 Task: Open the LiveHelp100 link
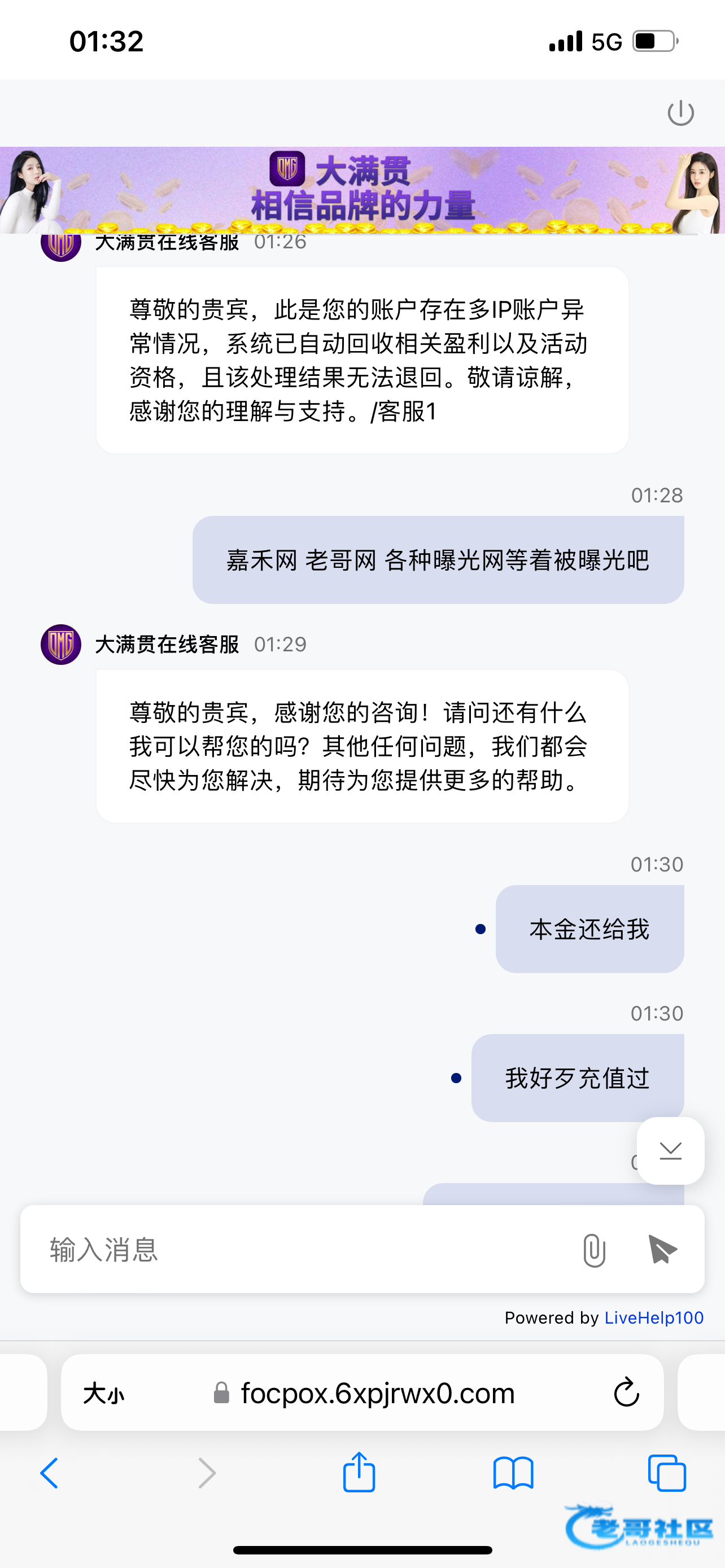654,1318
